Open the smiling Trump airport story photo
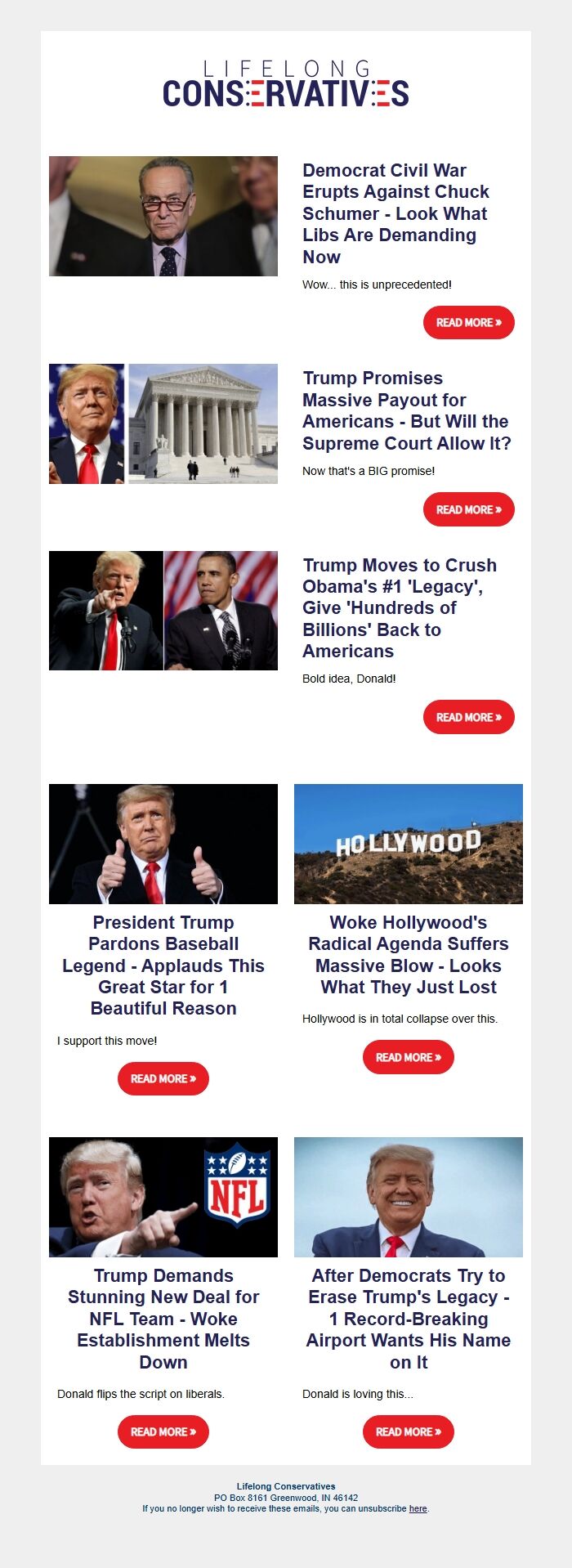Image resolution: width=572 pixels, height=1568 pixels. [x=408, y=1197]
